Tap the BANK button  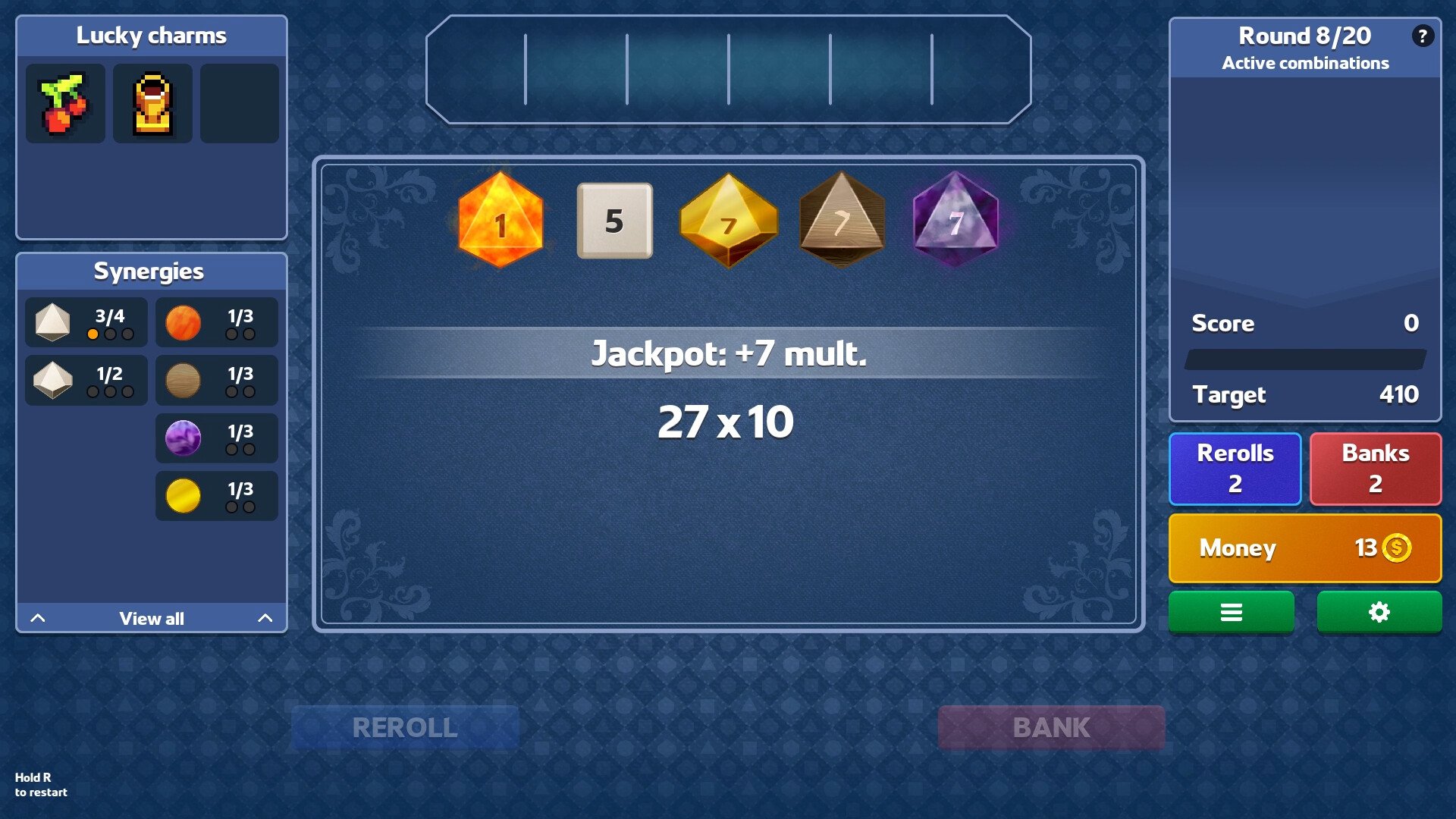tap(1051, 727)
